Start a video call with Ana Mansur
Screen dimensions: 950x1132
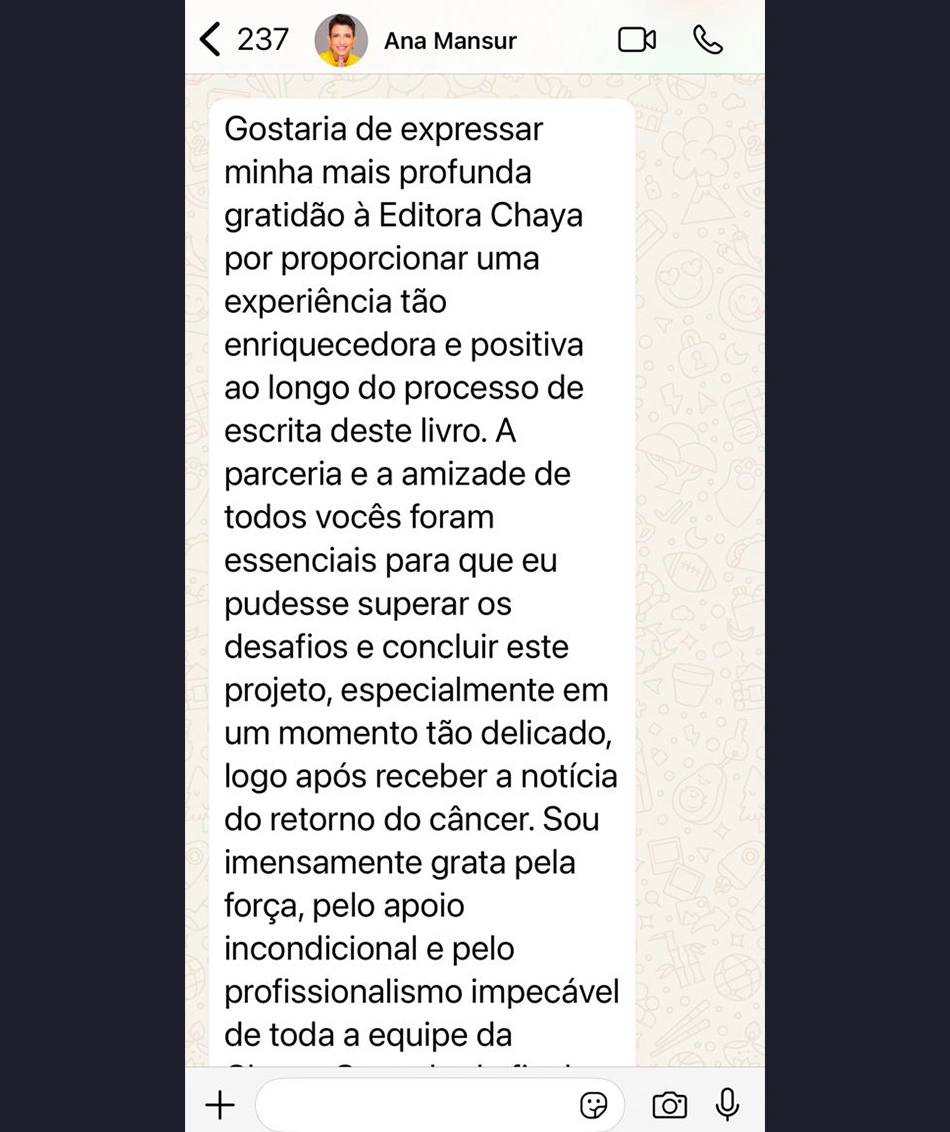(637, 37)
